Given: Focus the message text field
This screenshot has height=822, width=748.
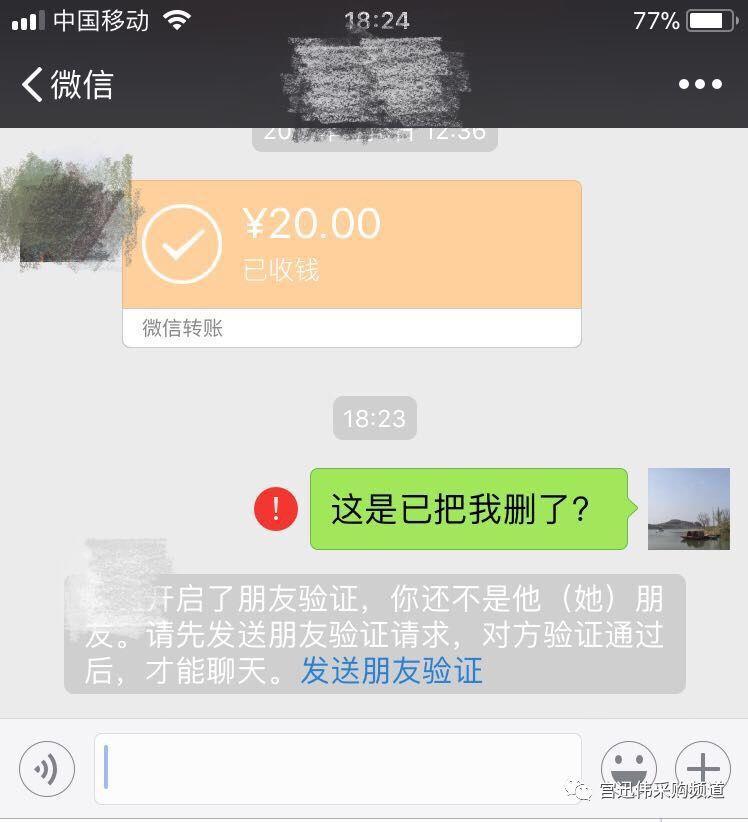Looking at the screenshot, I should point(338,768).
